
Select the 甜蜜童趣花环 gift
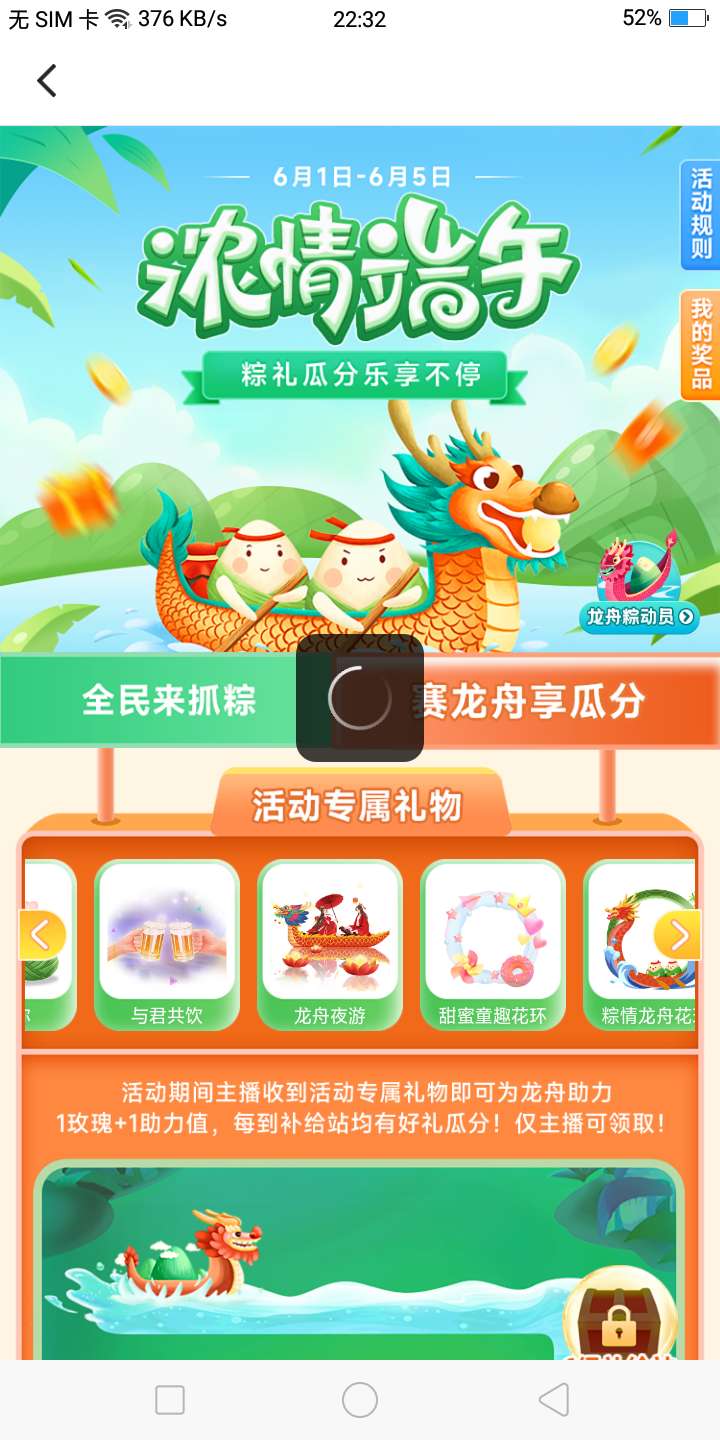(x=493, y=945)
